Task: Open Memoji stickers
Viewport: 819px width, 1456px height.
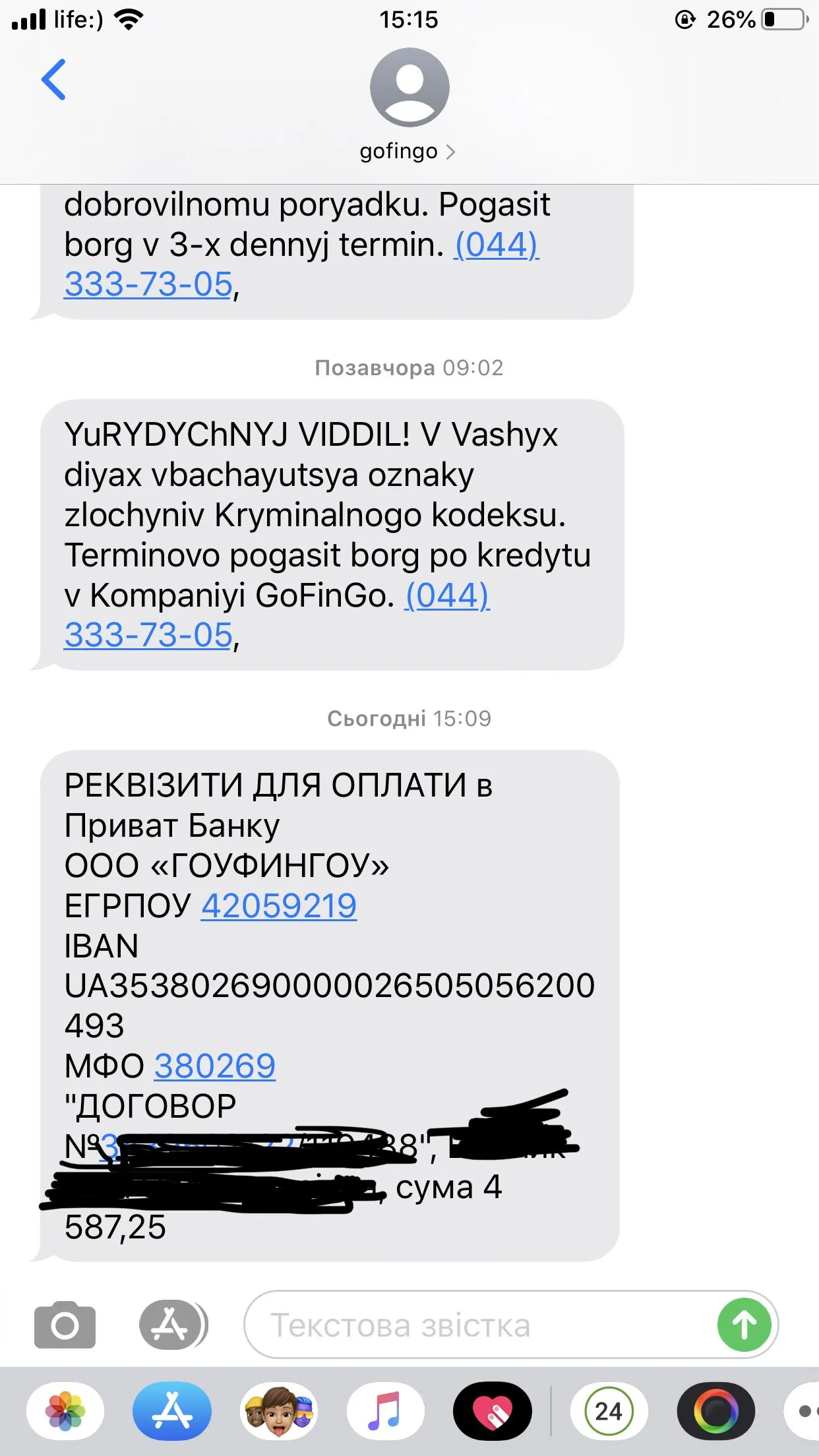Action: point(279,1411)
